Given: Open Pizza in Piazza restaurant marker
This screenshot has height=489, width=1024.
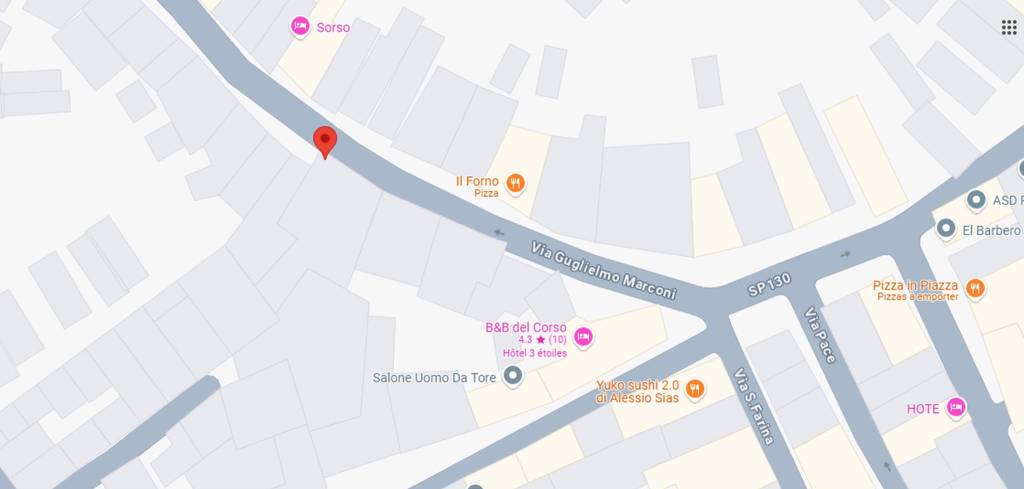Looking at the screenshot, I should pos(975,289).
